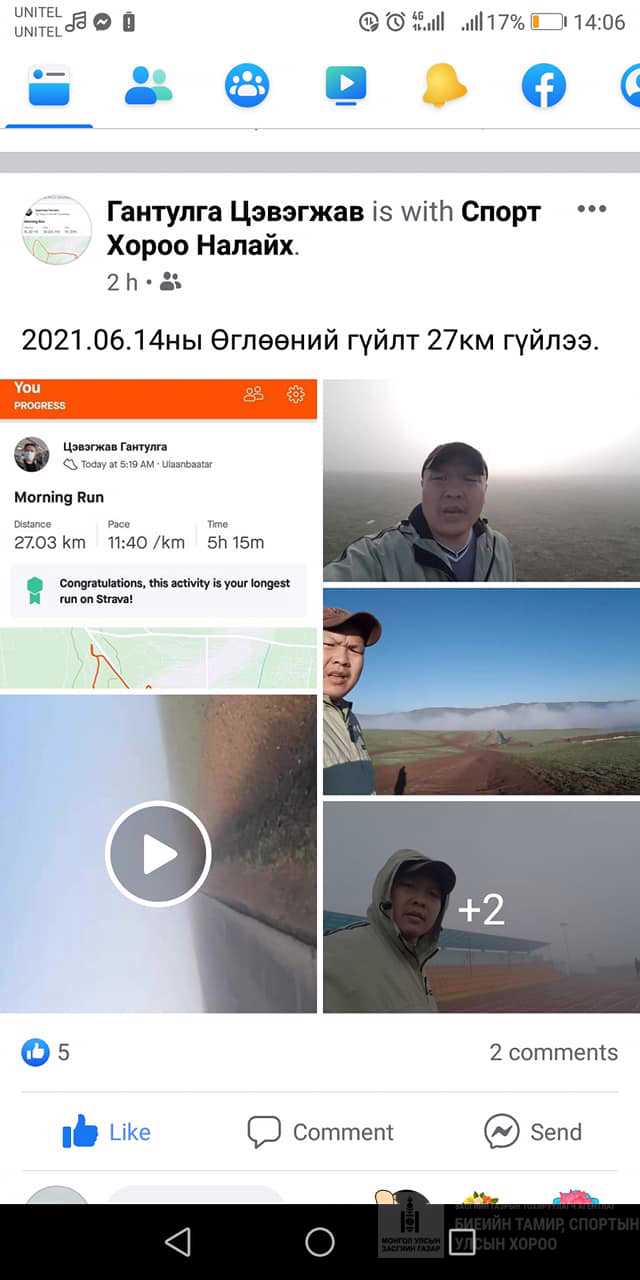
Task: Open the Watch video tab
Action: [x=346, y=86]
